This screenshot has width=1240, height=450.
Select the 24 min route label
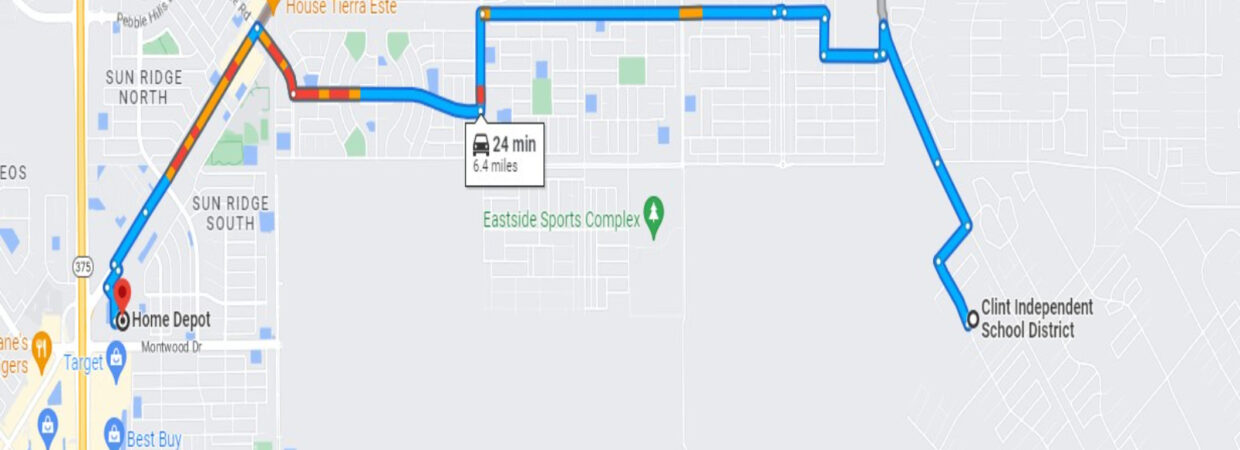505,153
